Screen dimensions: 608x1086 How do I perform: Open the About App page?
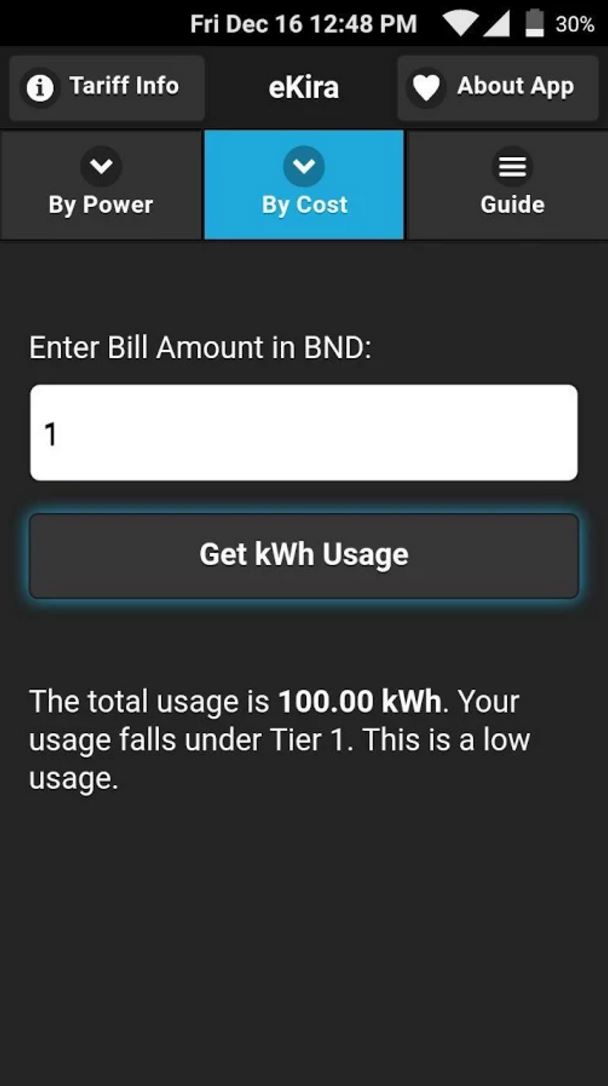tap(498, 88)
